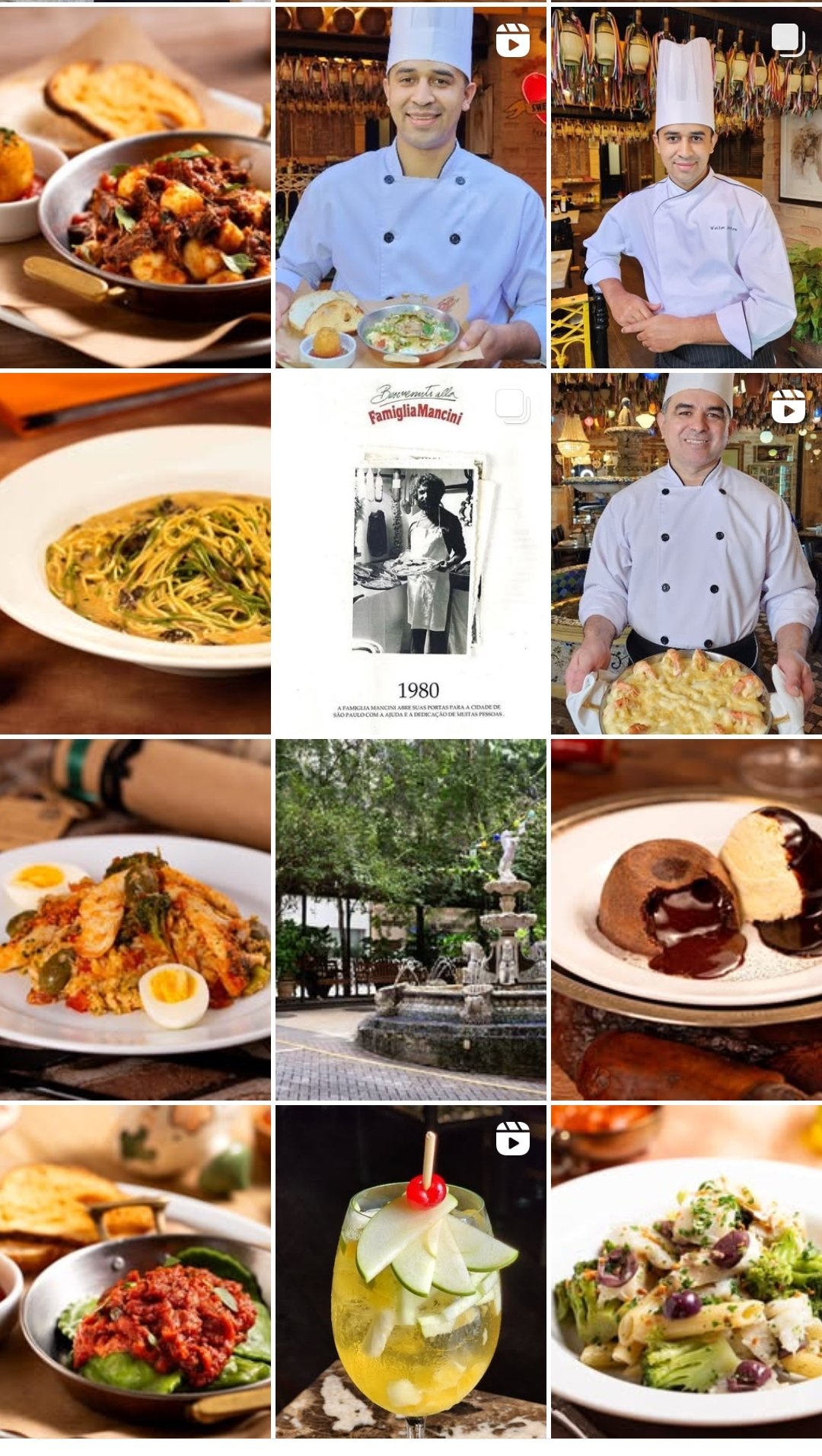This screenshot has height=1456, width=822.
Task: Open the chocolate lava cake post
Action: pos(686,919)
